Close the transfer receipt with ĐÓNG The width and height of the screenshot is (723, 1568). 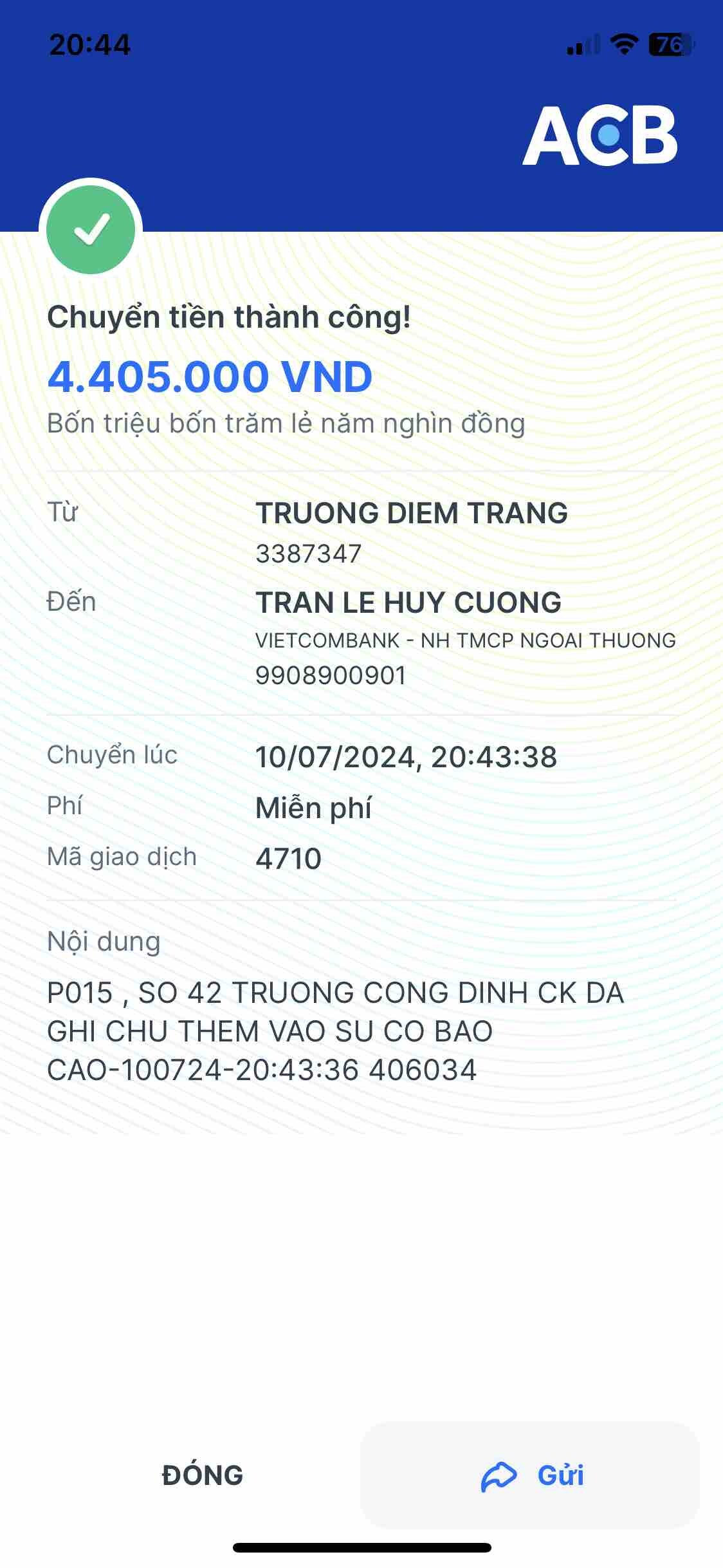coord(203,1475)
